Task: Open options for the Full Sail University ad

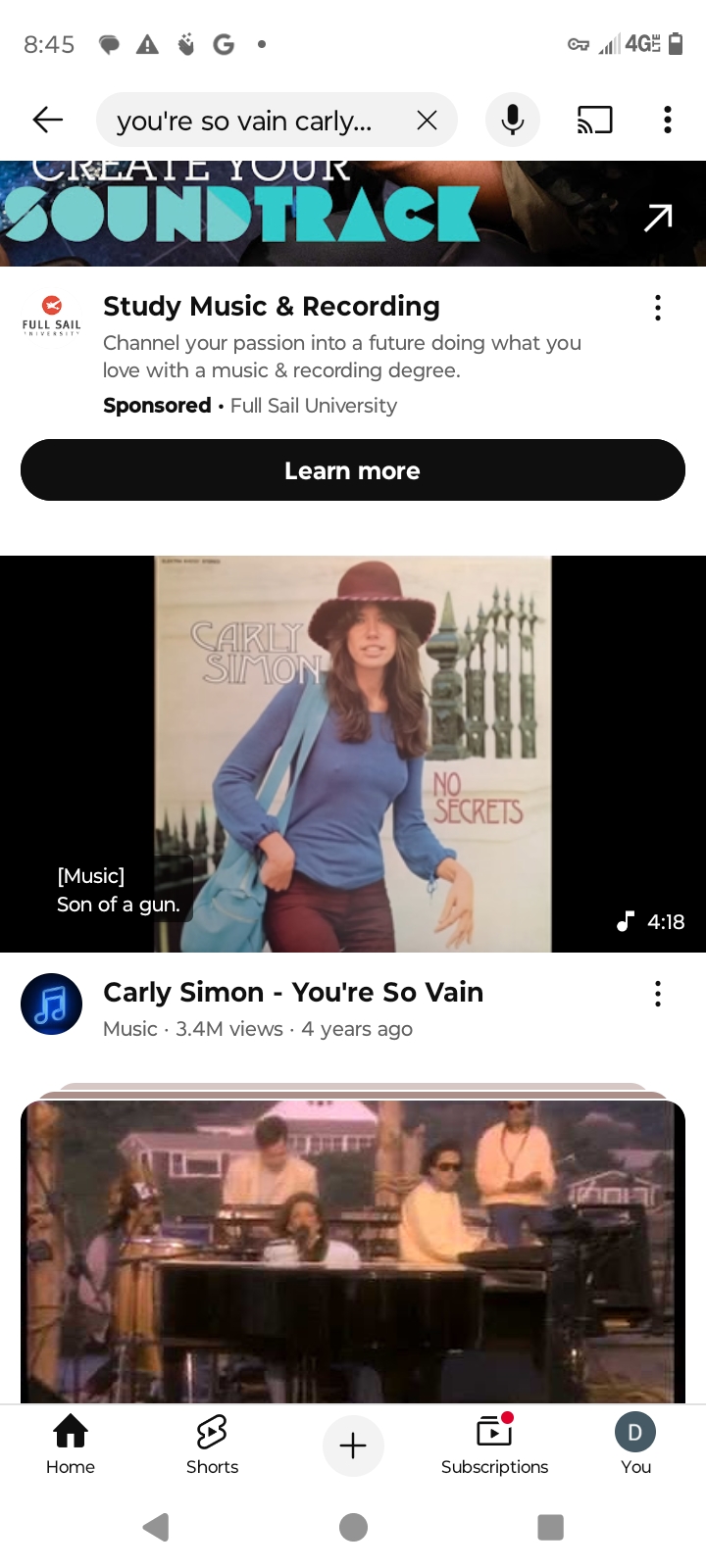Action: pos(657,308)
